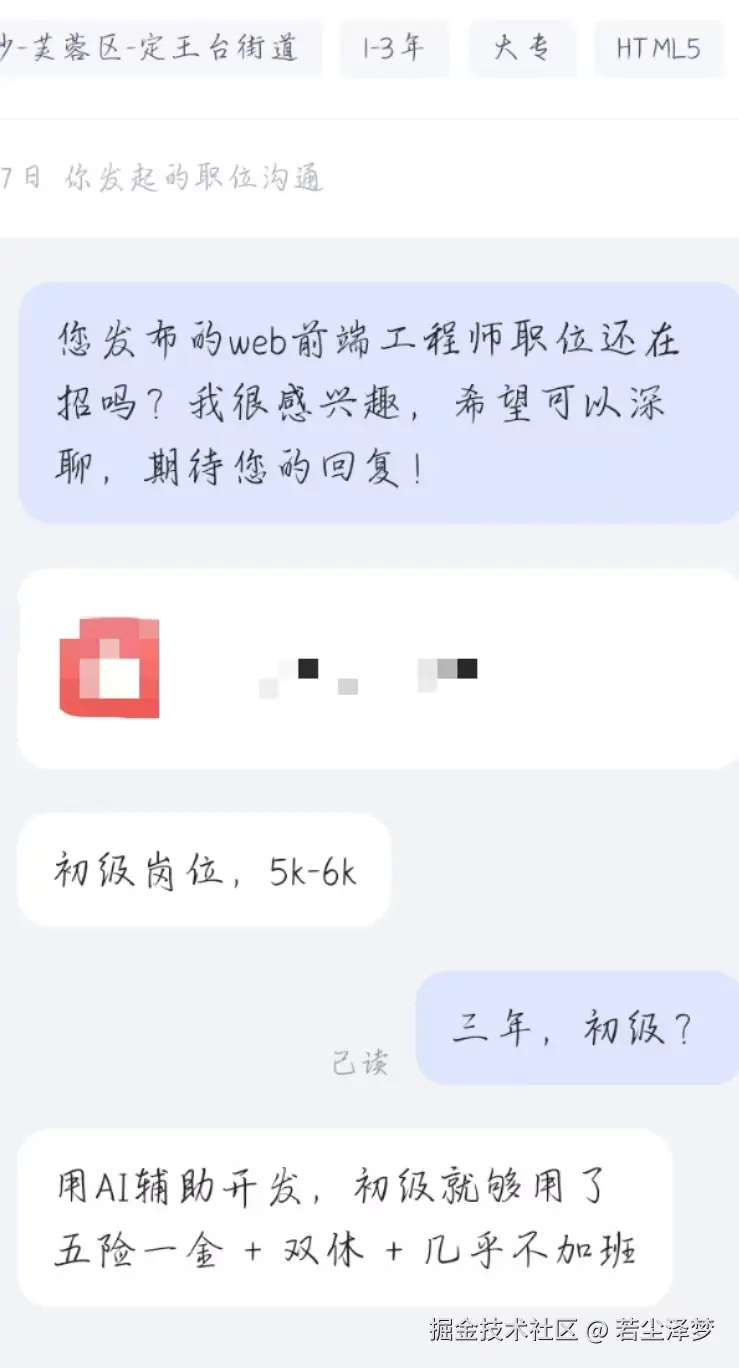This screenshot has height=1368, width=739.
Task: Switch to the HTML5 filter tab
Action: tap(659, 49)
